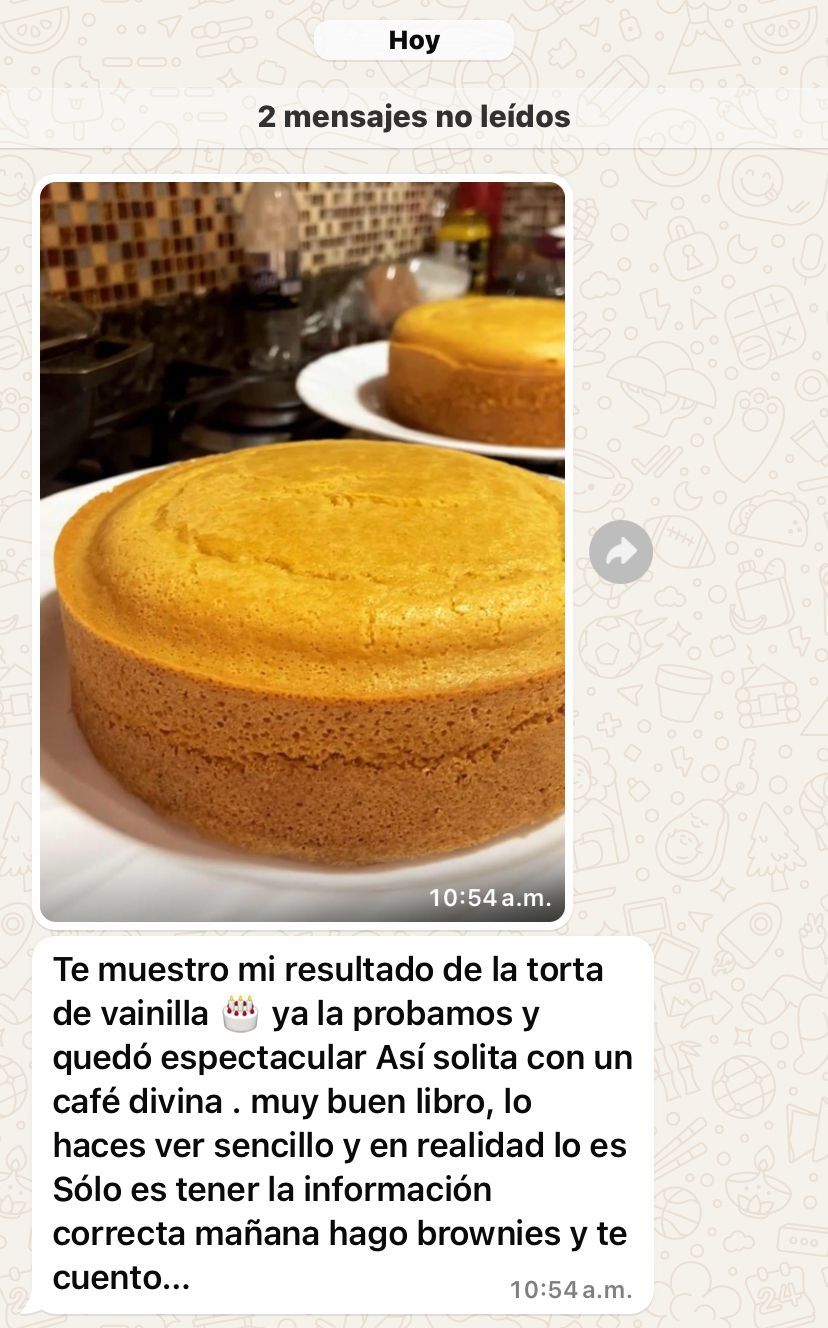
Task: Forward the cake photo with arrow icon
Action: pyautogui.click(x=621, y=551)
